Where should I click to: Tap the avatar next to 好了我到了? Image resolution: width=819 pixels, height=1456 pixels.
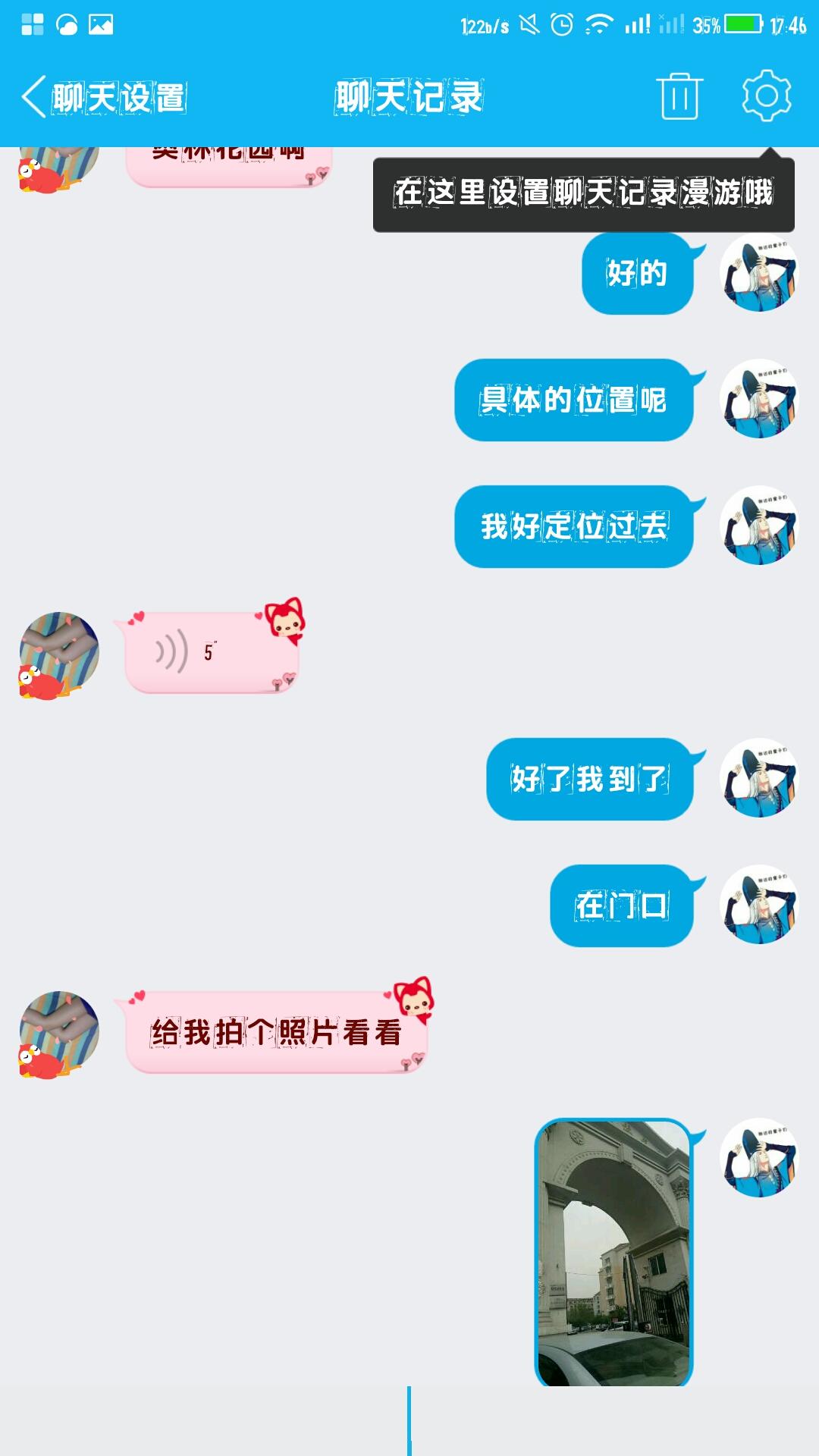pos(759,778)
